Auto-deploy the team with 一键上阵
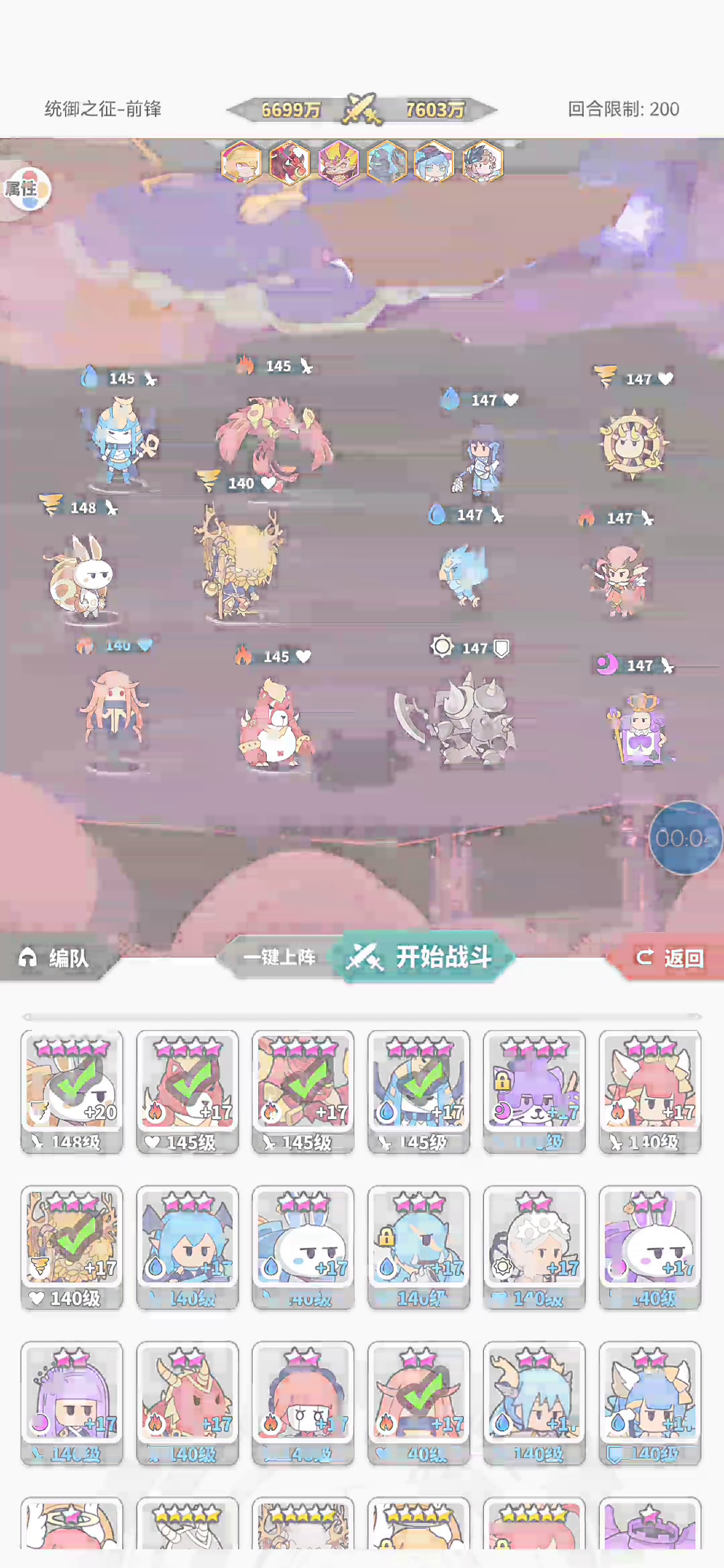This screenshot has width=724, height=1568. click(x=280, y=957)
